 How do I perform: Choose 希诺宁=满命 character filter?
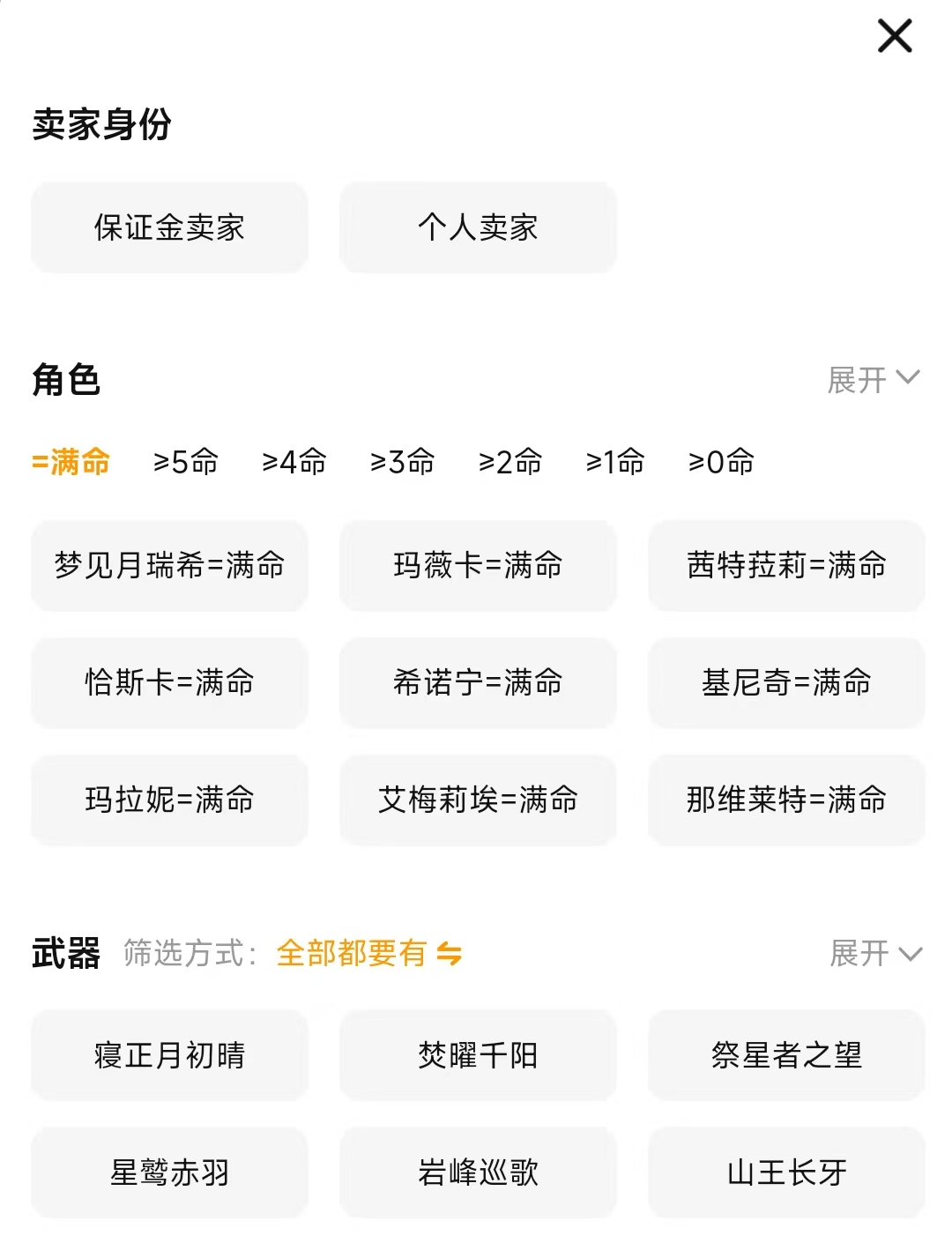pos(478,682)
